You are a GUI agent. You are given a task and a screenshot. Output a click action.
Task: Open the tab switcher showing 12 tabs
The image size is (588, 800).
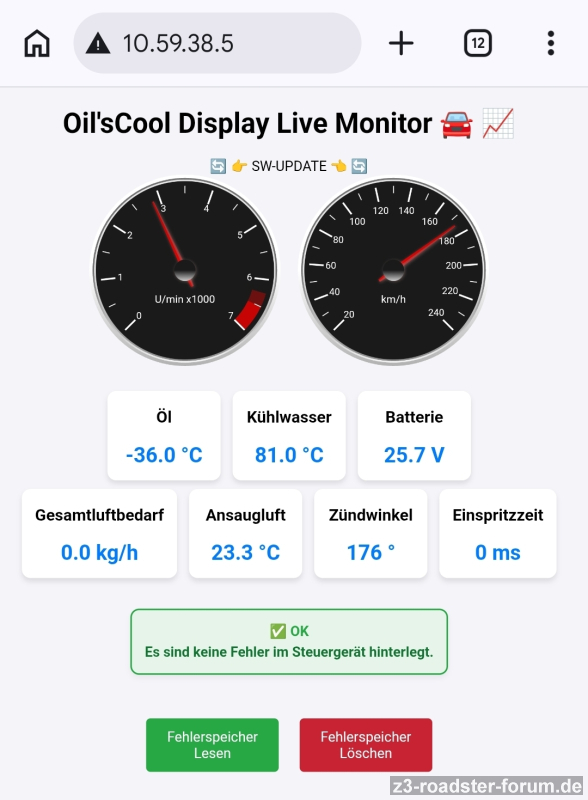click(478, 43)
